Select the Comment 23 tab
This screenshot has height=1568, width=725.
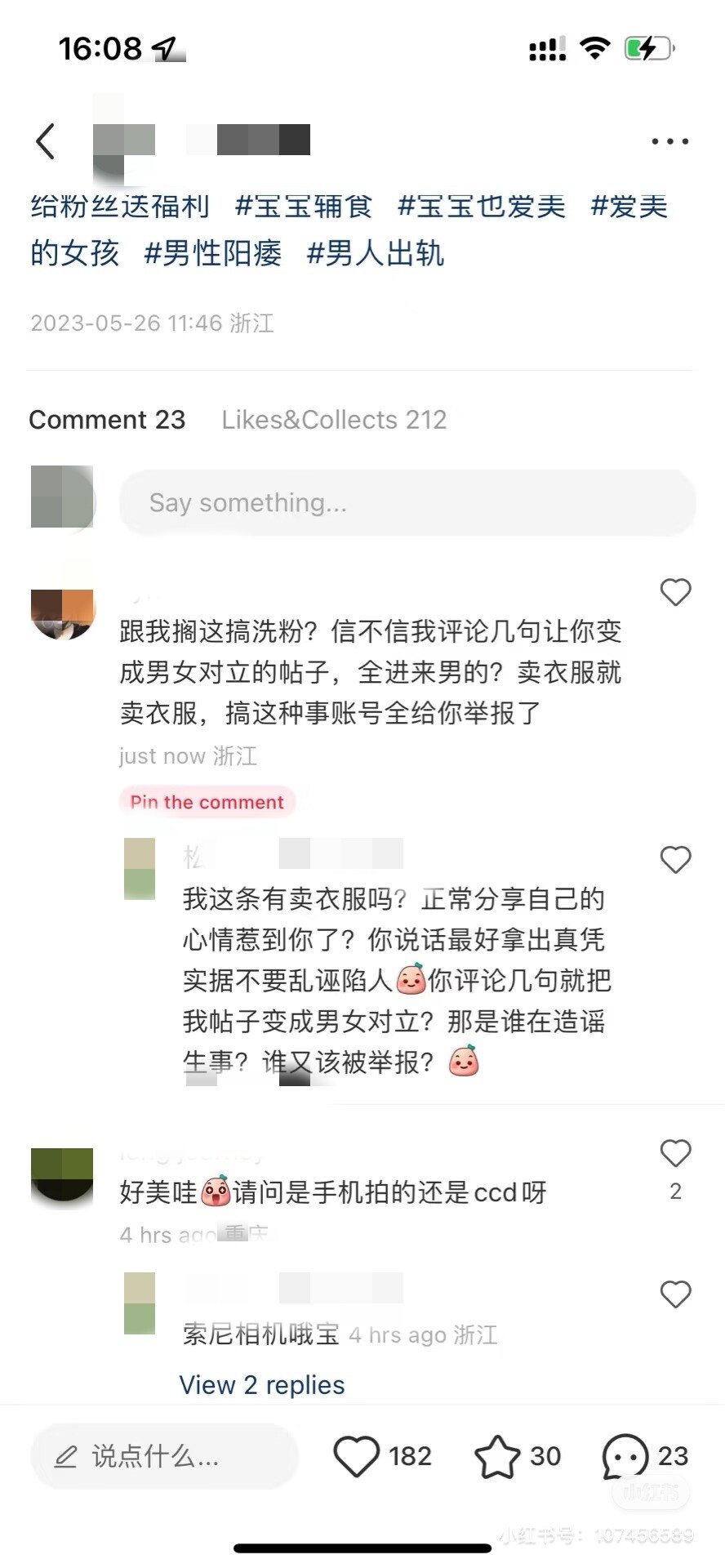click(x=107, y=420)
